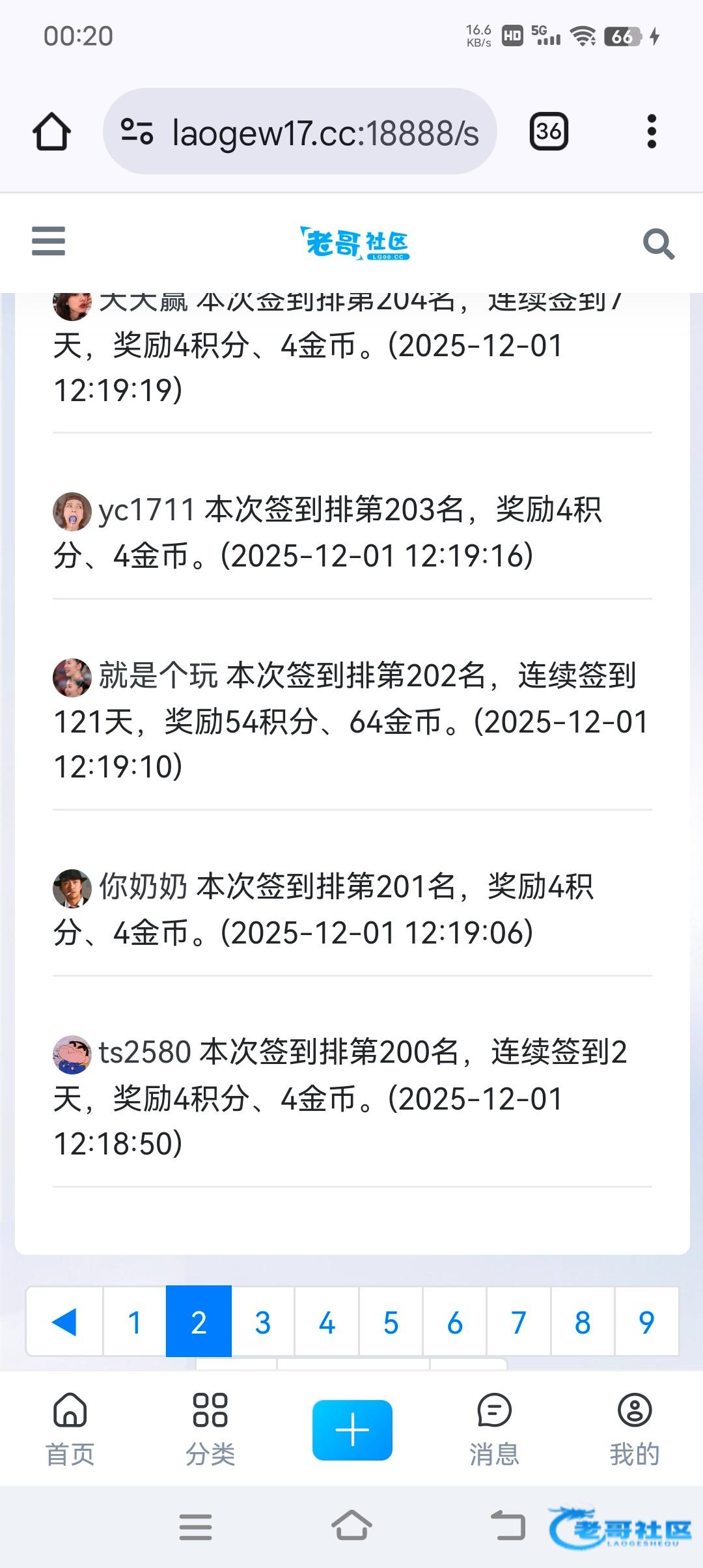Tap the browser home button
703x1568 pixels.
[51, 132]
